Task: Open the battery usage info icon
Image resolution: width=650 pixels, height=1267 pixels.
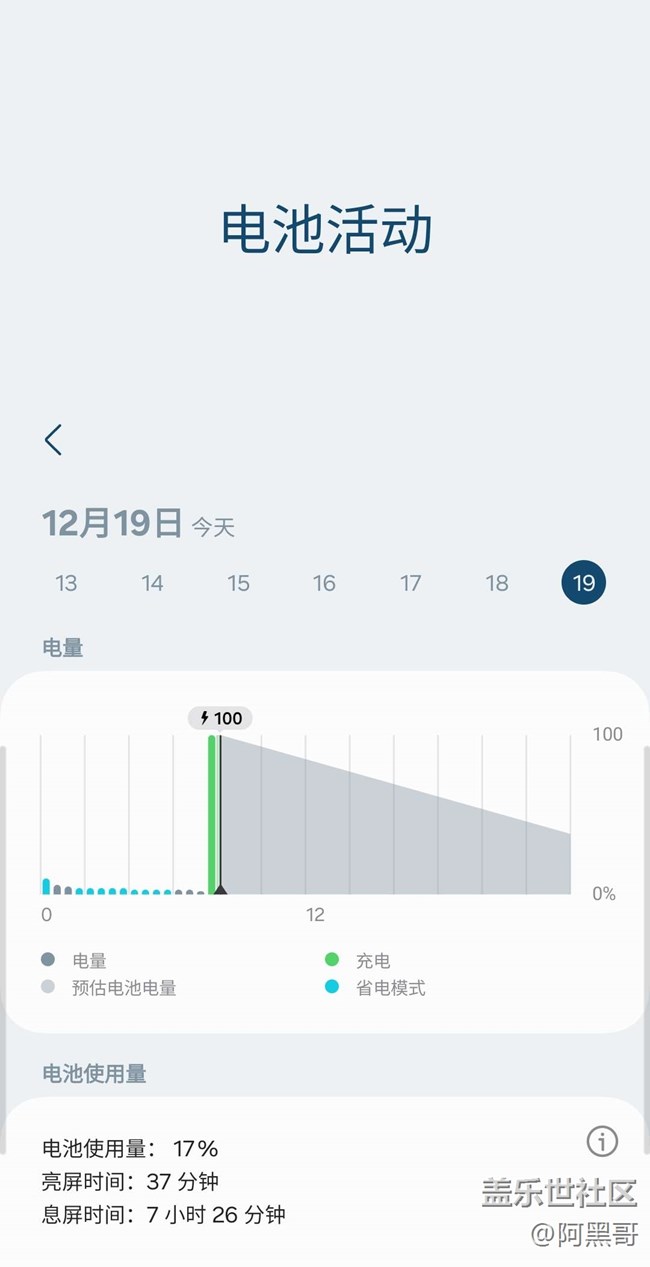Action: pos(602,1141)
